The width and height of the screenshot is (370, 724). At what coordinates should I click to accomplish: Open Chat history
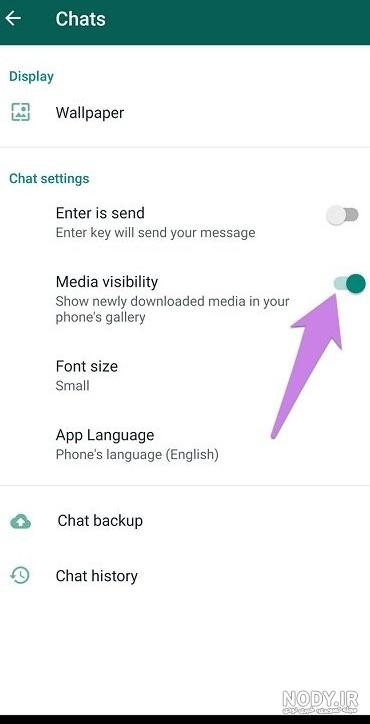coord(185,576)
